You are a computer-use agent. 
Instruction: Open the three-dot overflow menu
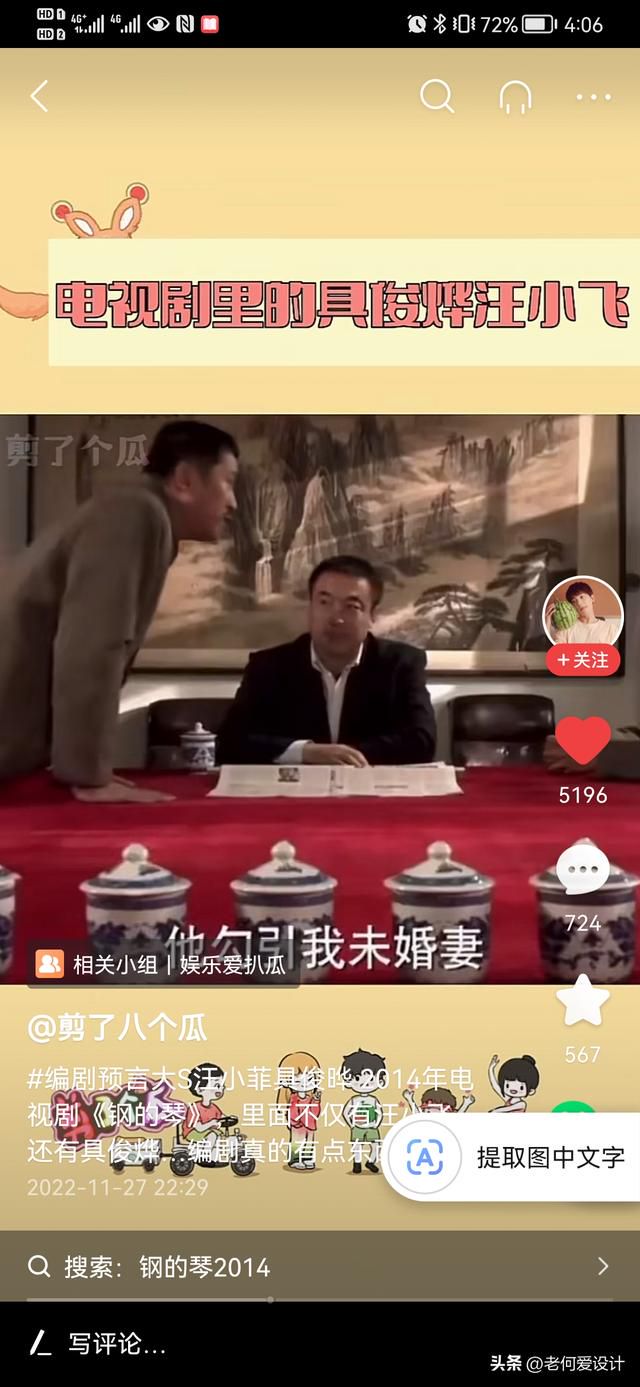593,97
